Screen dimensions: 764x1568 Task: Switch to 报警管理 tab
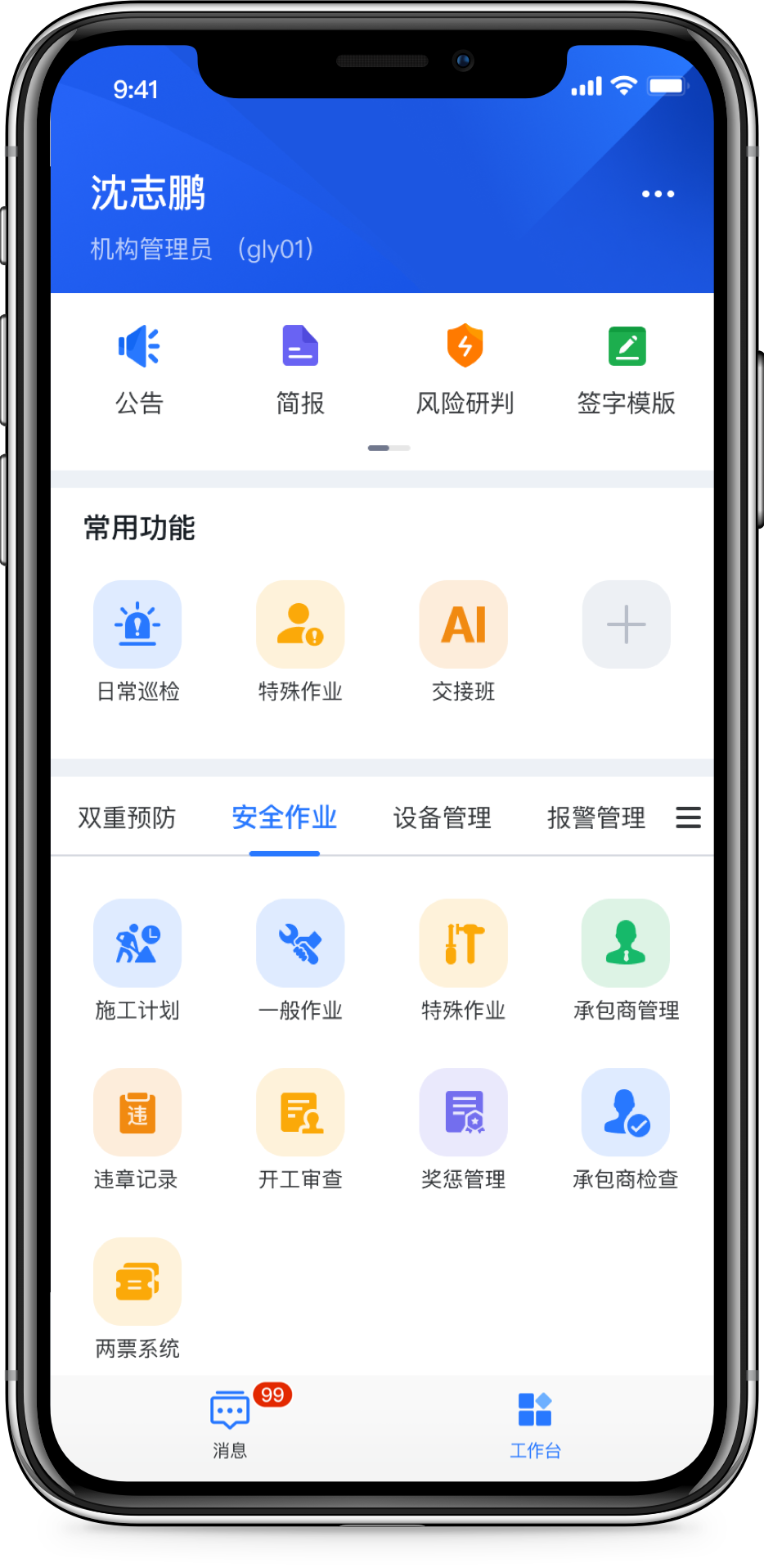pyautogui.click(x=595, y=818)
